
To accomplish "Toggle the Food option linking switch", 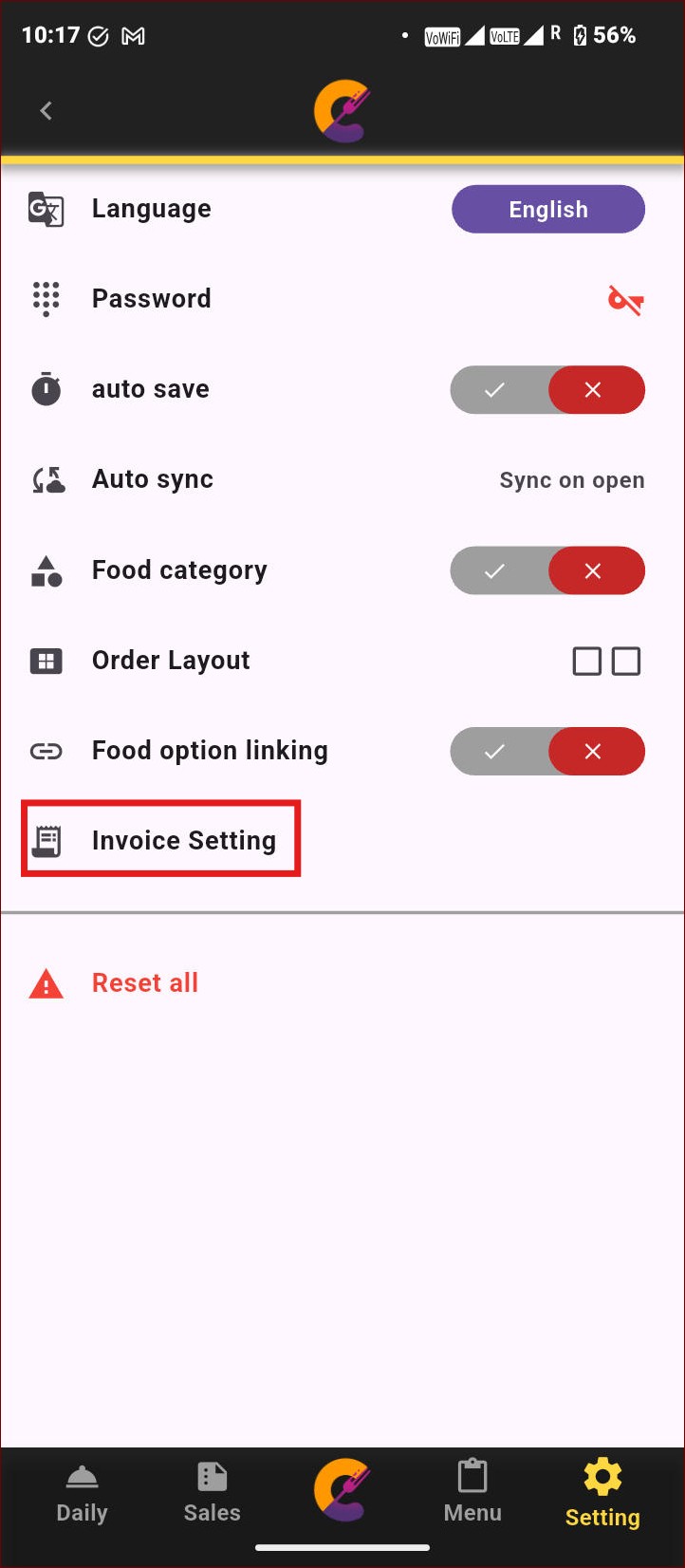I will point(547,752).
